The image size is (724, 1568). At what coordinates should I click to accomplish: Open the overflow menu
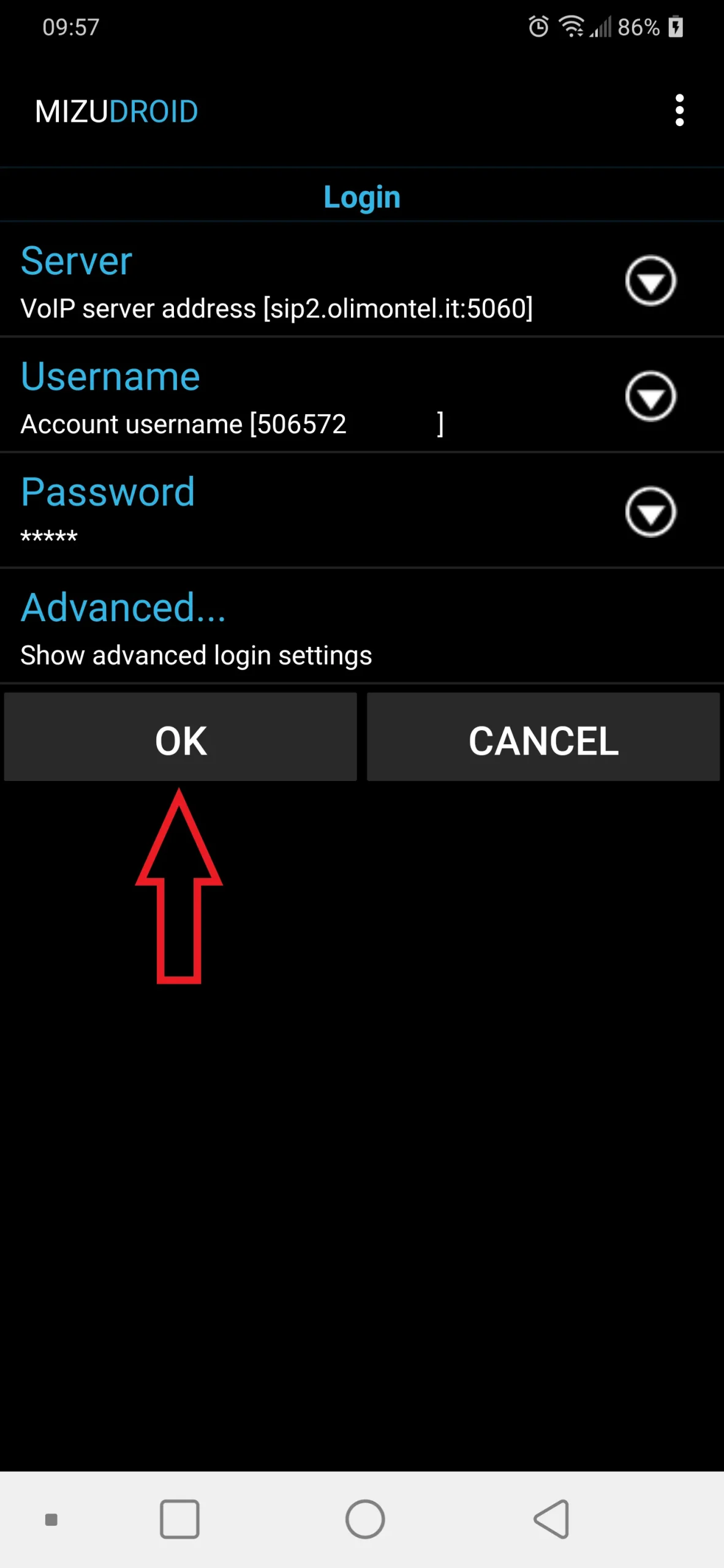click(x=679, y=111)
